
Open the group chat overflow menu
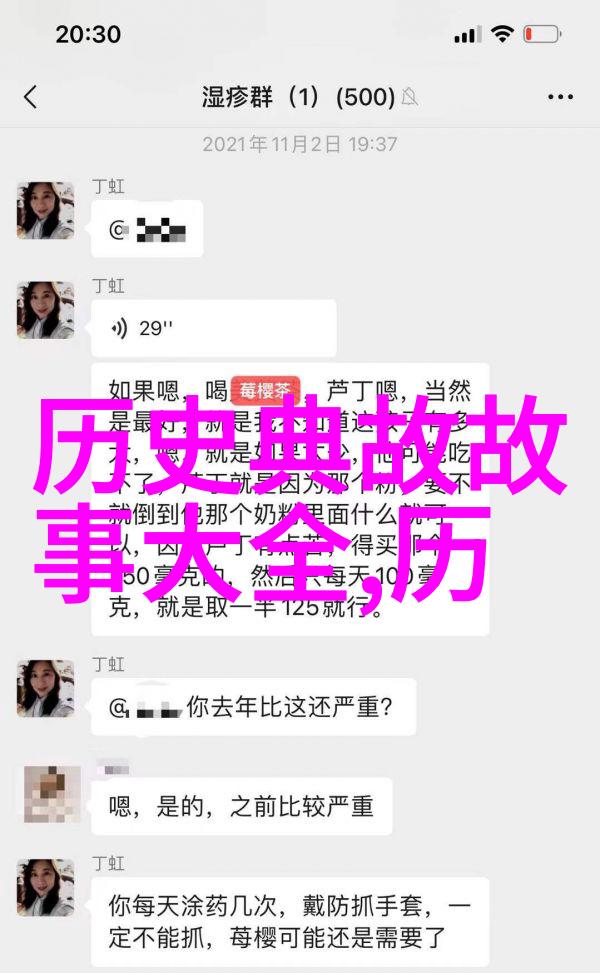560,97
